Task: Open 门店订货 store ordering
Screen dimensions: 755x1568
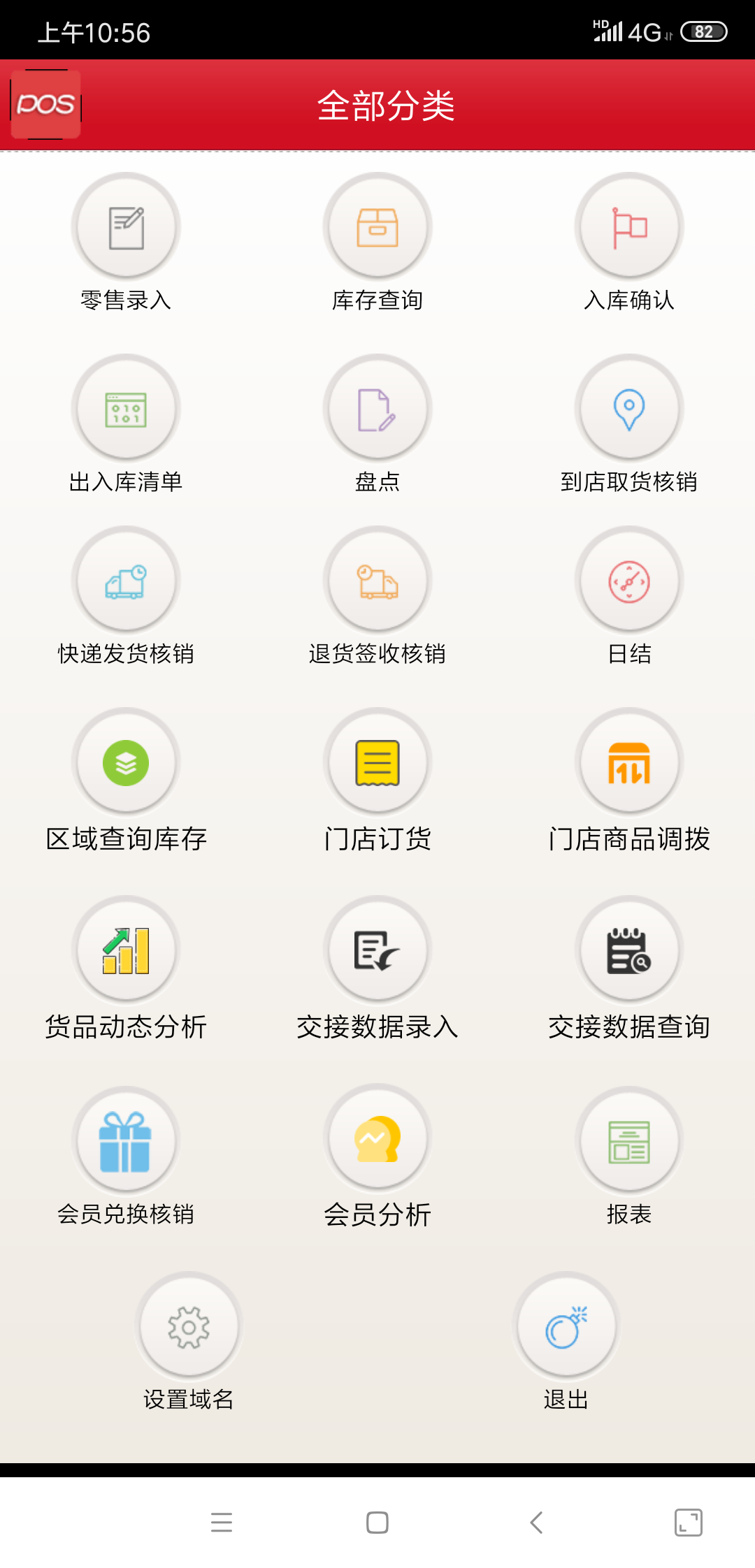Action: (x=377, y=762)
